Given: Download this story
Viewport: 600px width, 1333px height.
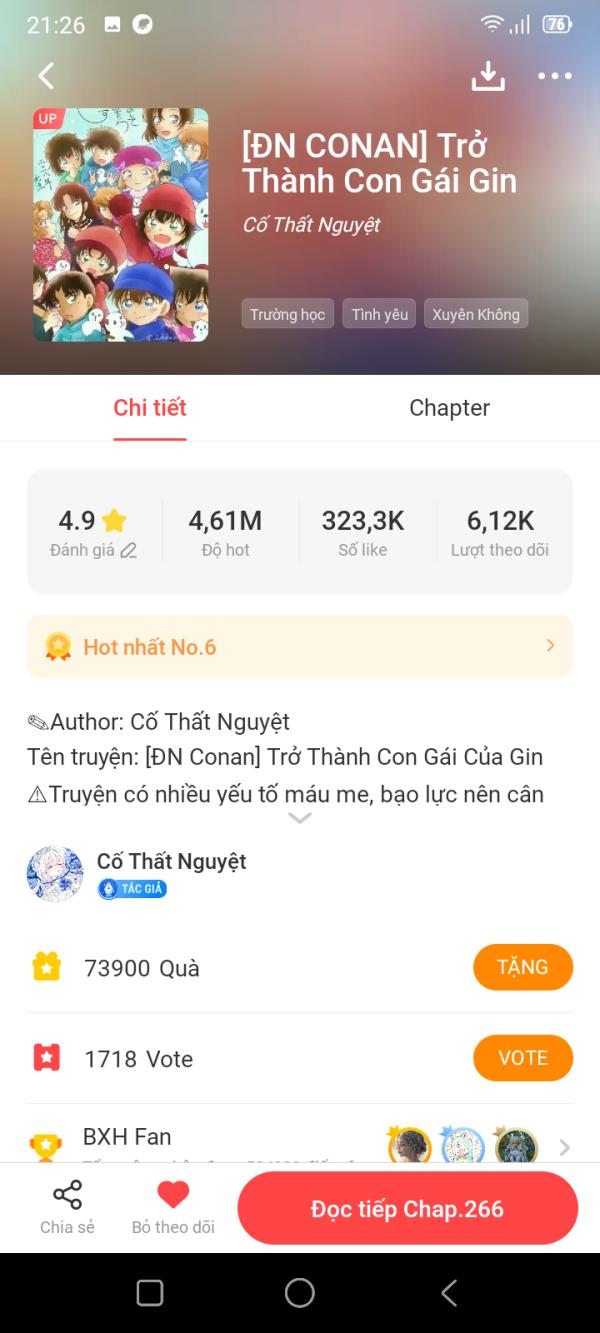Looking at the screenshot, I should pyautogui.click(x=488, y=76).
